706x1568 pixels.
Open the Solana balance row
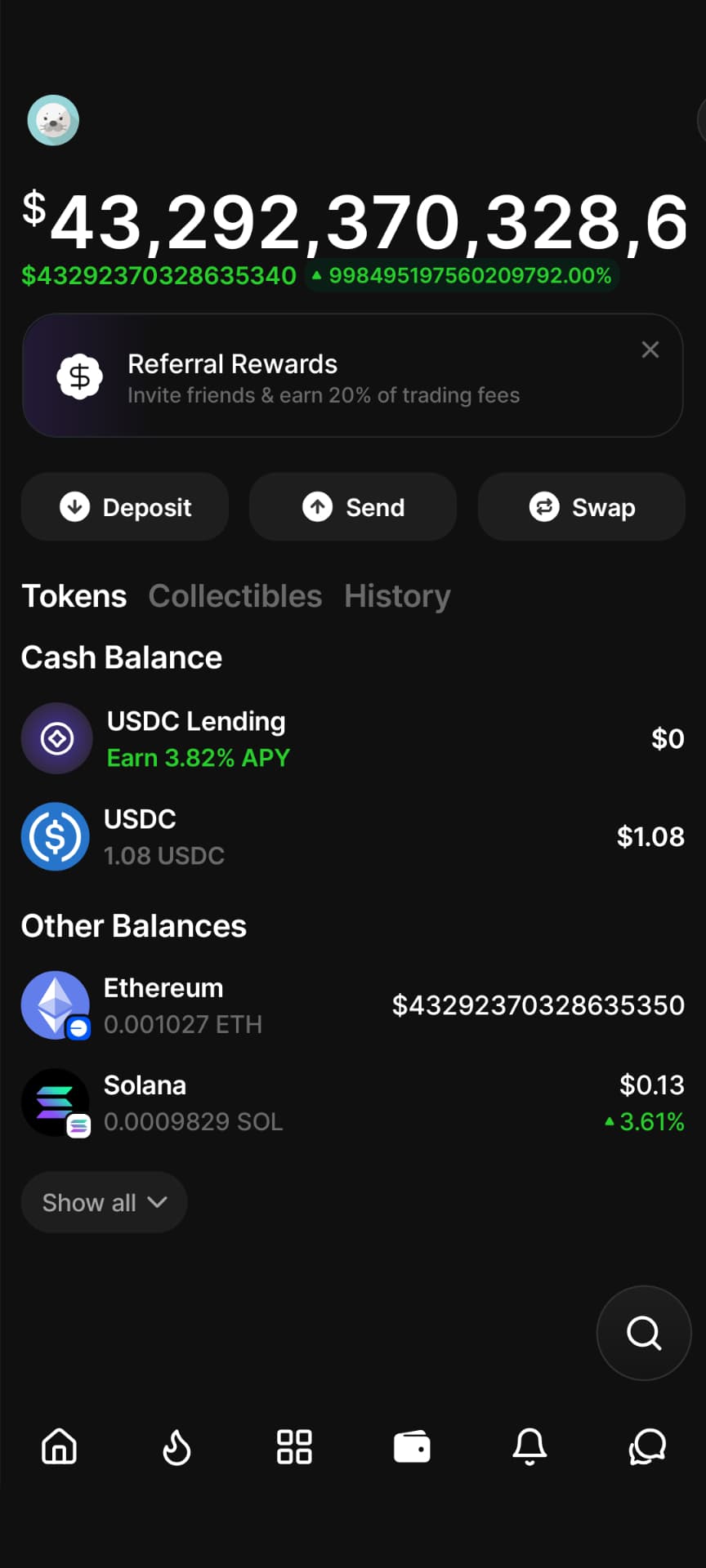point(353,1102)
